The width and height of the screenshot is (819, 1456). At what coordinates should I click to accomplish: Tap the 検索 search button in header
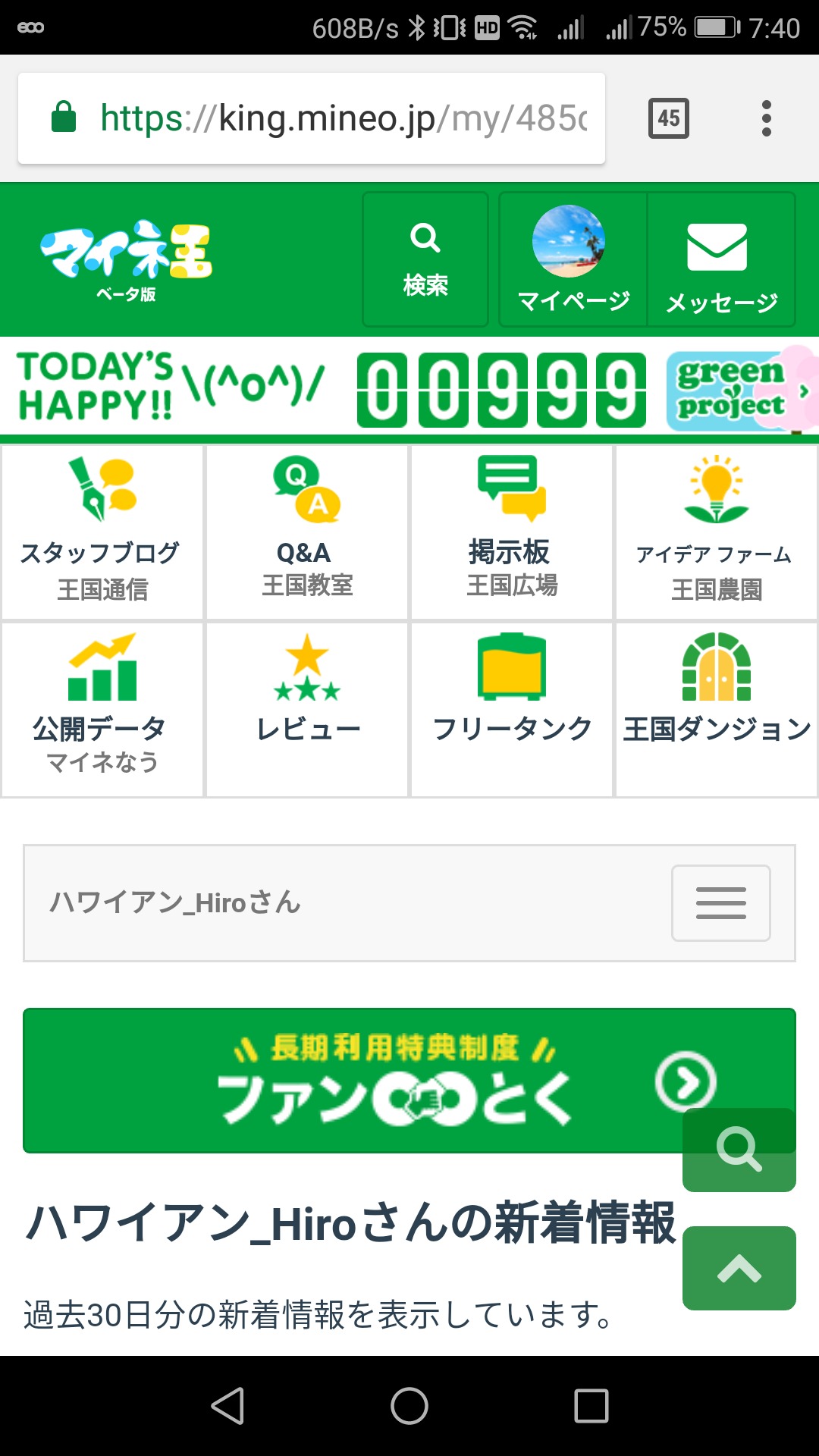(x=425, y=259)
